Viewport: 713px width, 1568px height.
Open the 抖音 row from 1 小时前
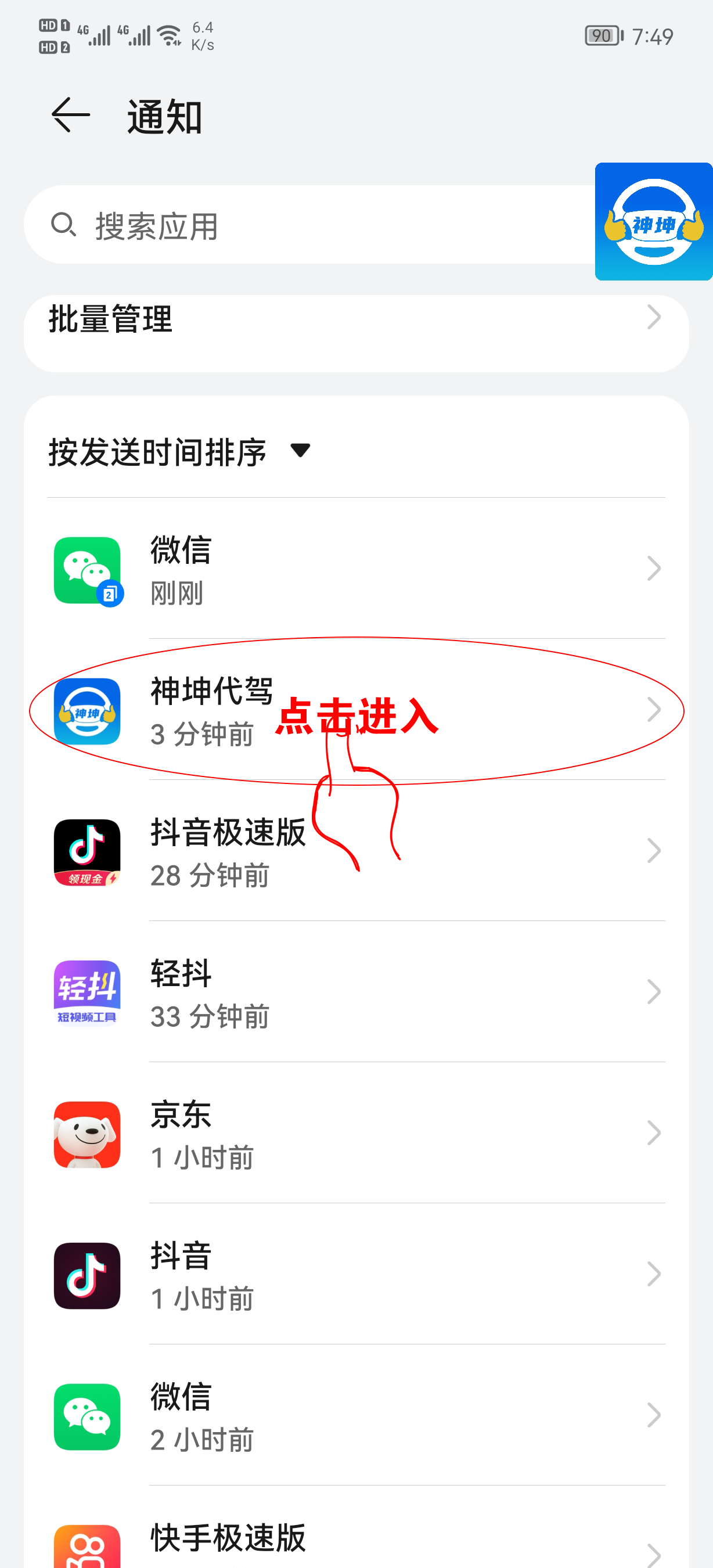coord(356,1275)
